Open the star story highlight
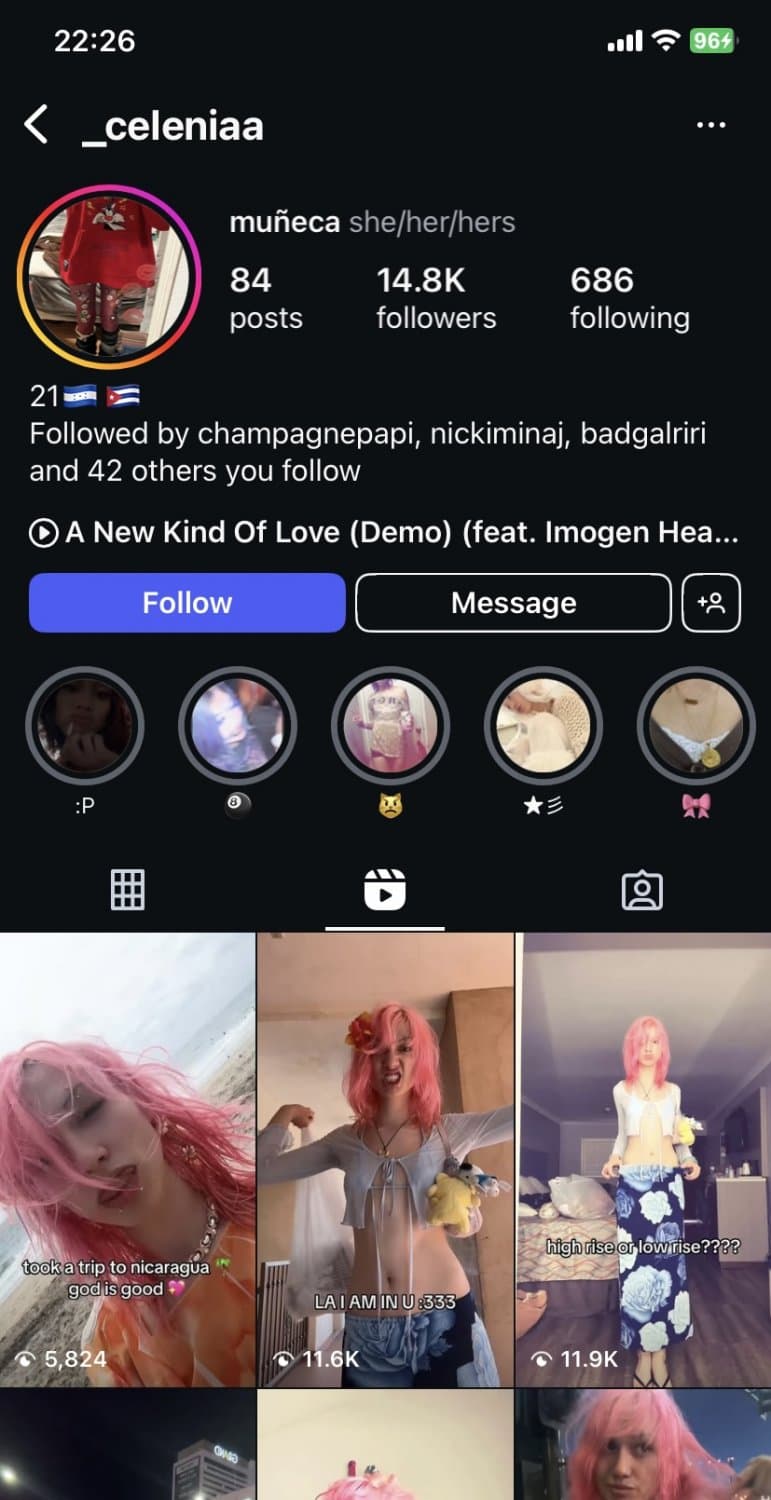Image resolution: width=771 pixels, height=1500 pixels. click(543, 726)
